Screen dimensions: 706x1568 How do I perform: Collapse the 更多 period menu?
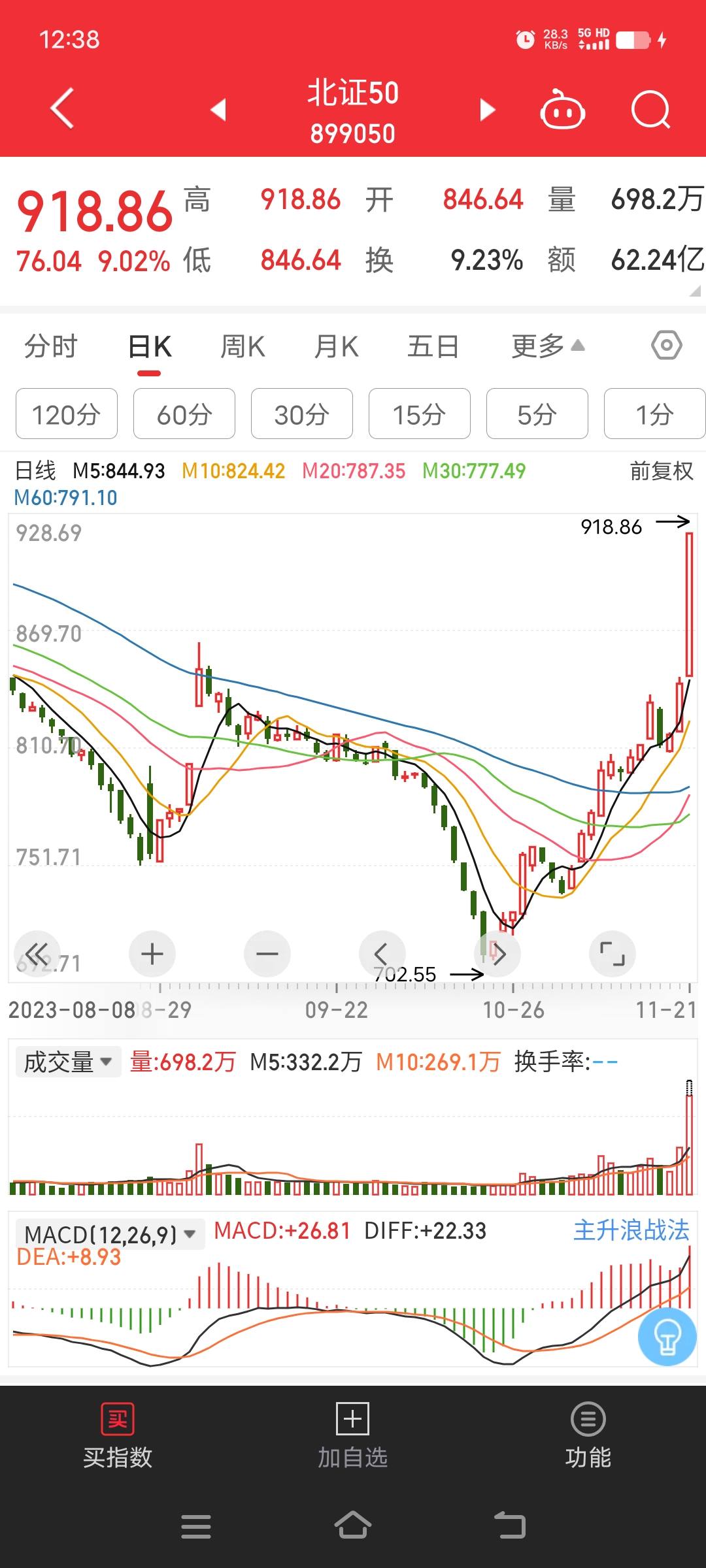coord(548,346)
